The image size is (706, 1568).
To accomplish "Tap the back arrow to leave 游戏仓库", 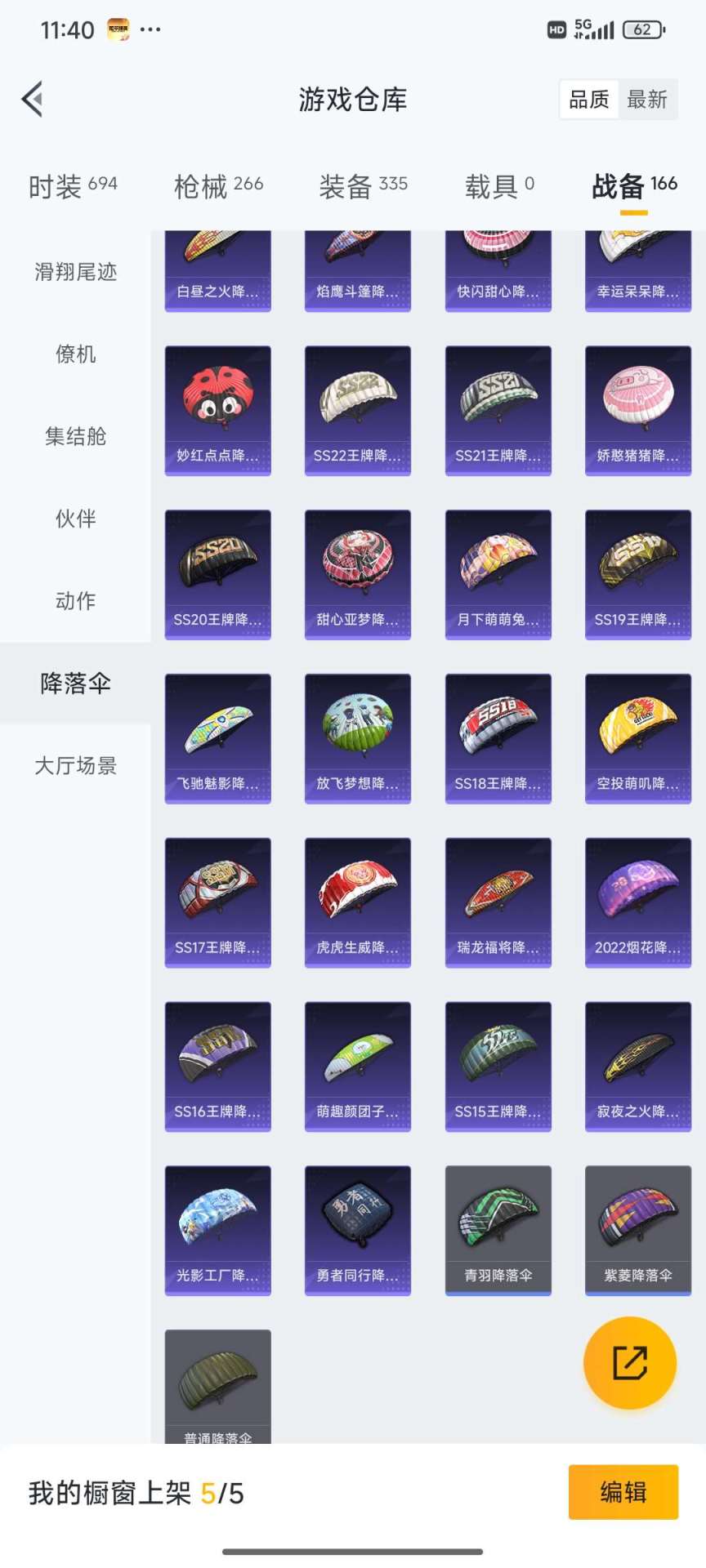I will pyautogui.click(x=33, y=98).
